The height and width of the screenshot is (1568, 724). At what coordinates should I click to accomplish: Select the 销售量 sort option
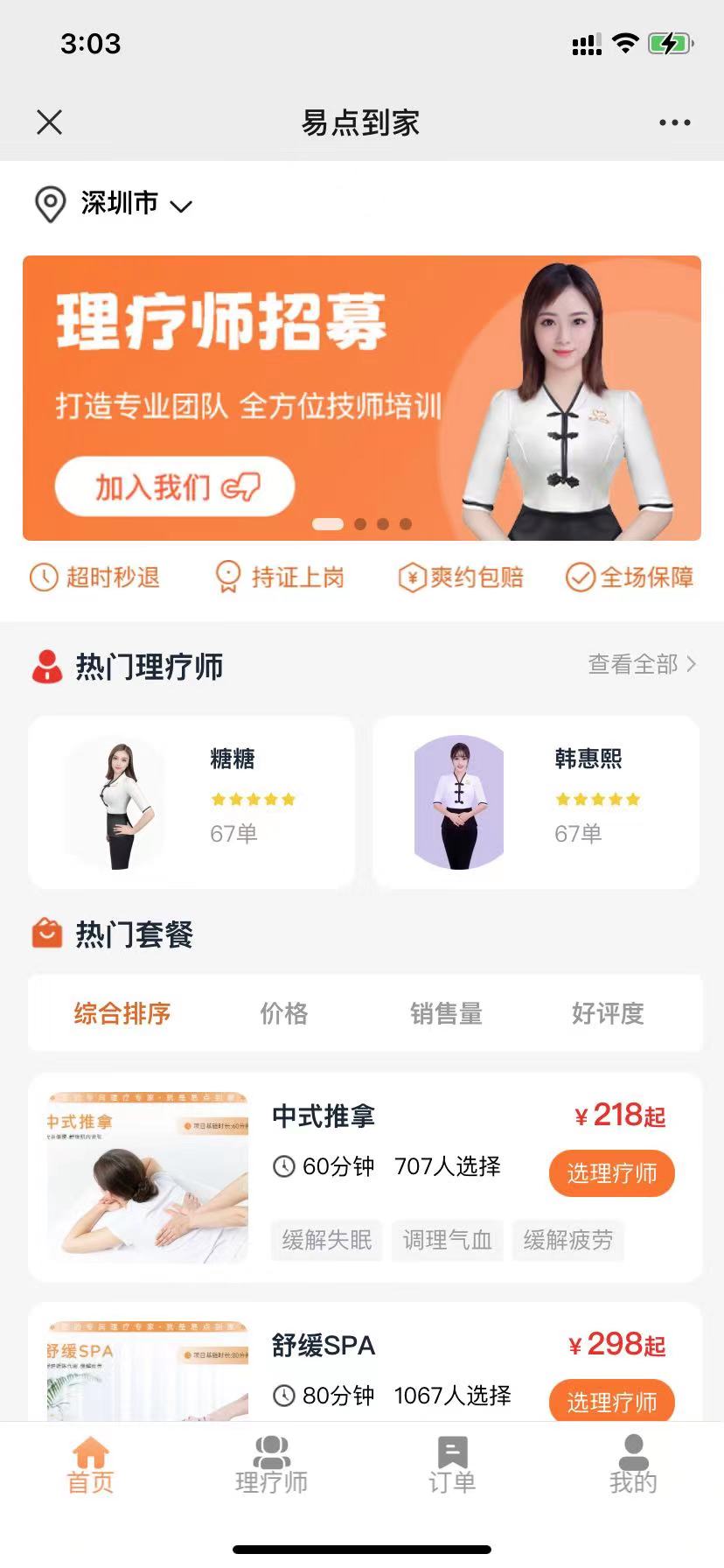pyautogui.click(x=446, y=1013)
